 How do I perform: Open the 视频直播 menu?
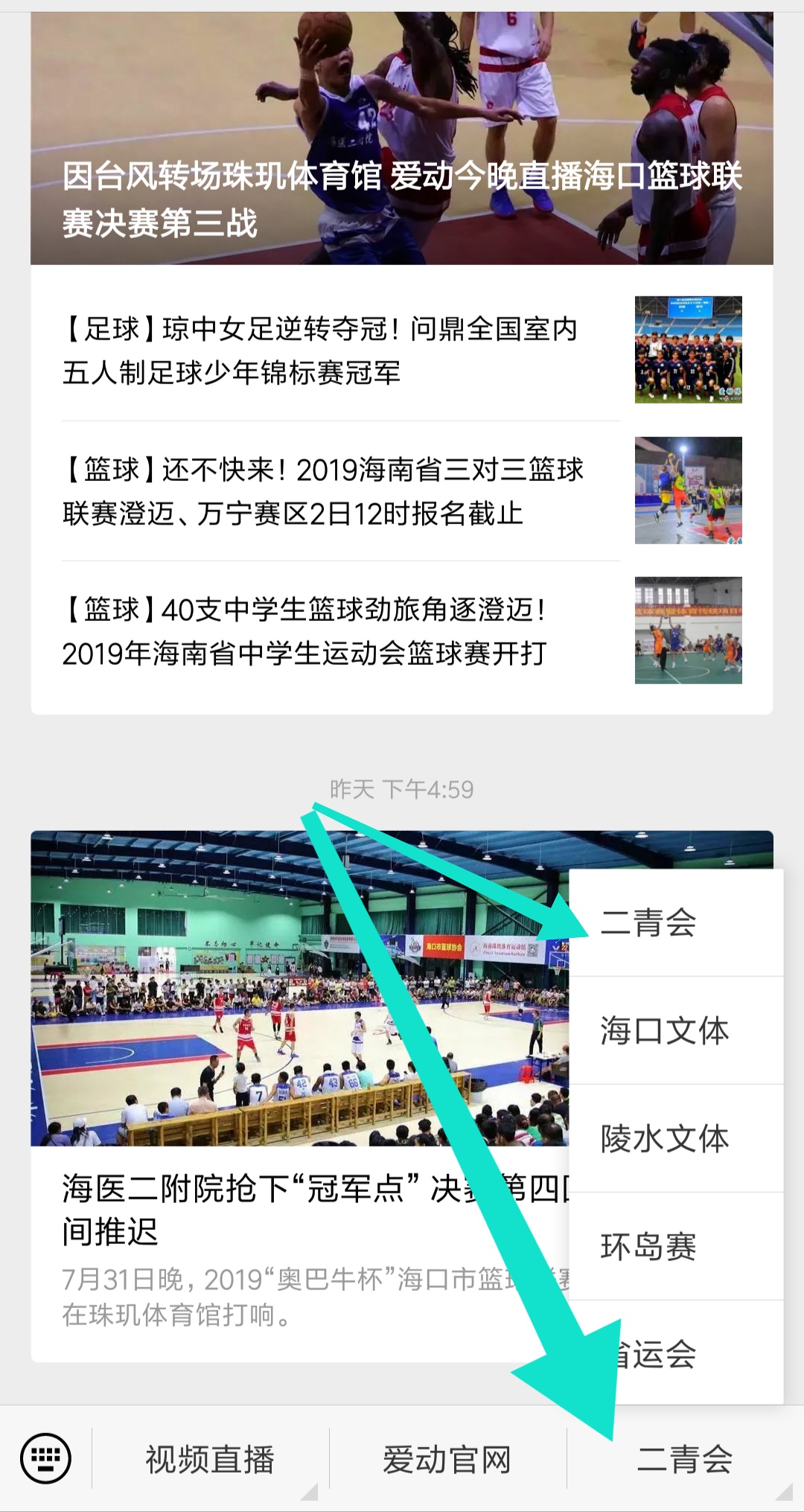pos(210,1459)
